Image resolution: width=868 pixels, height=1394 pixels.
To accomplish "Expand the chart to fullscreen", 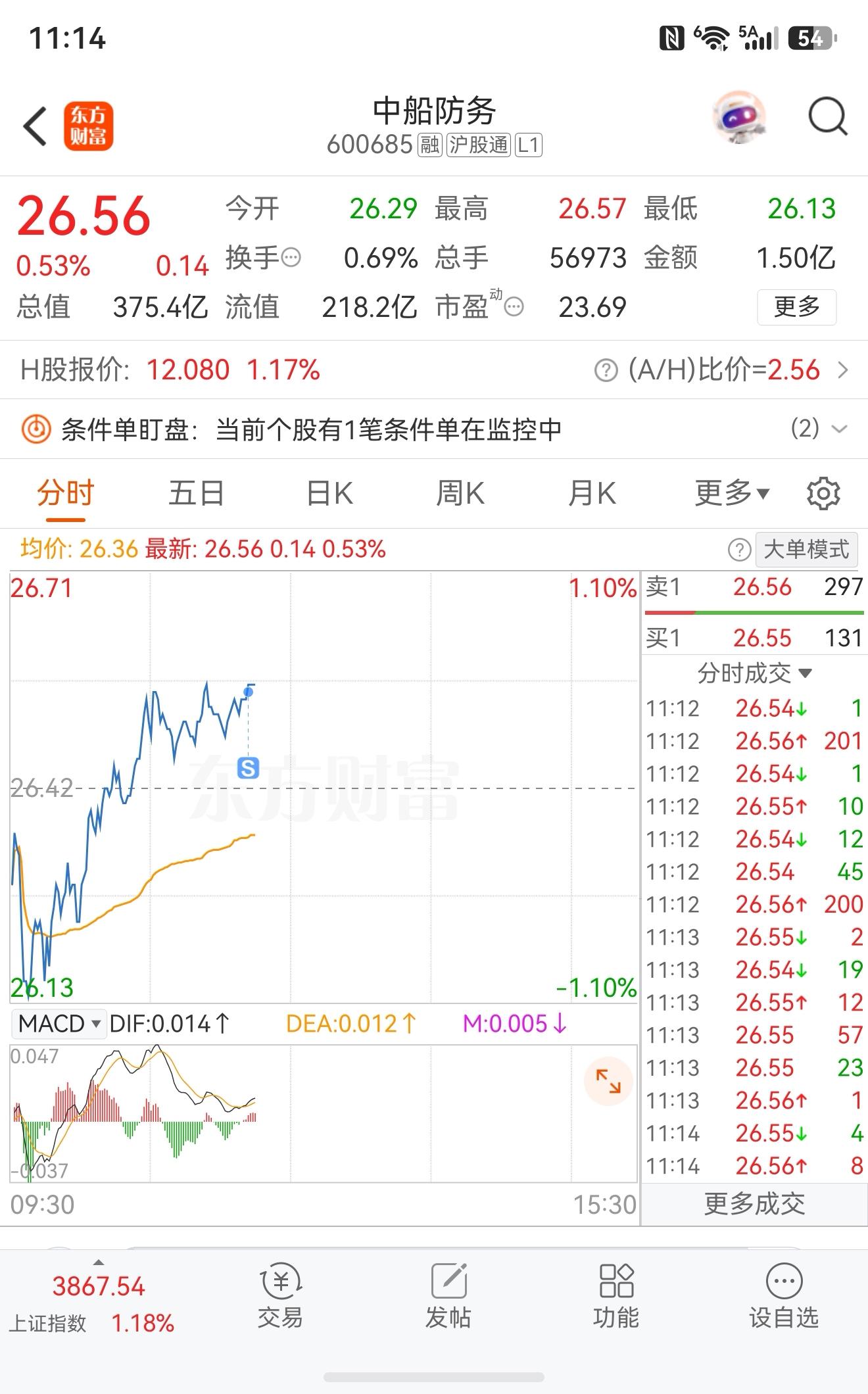I will click(608, 1081).
